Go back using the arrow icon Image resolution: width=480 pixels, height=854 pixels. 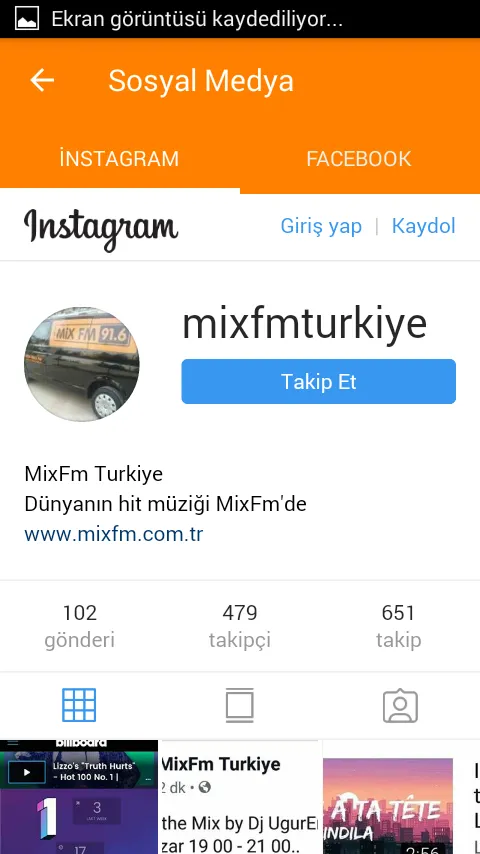point(42,81)
